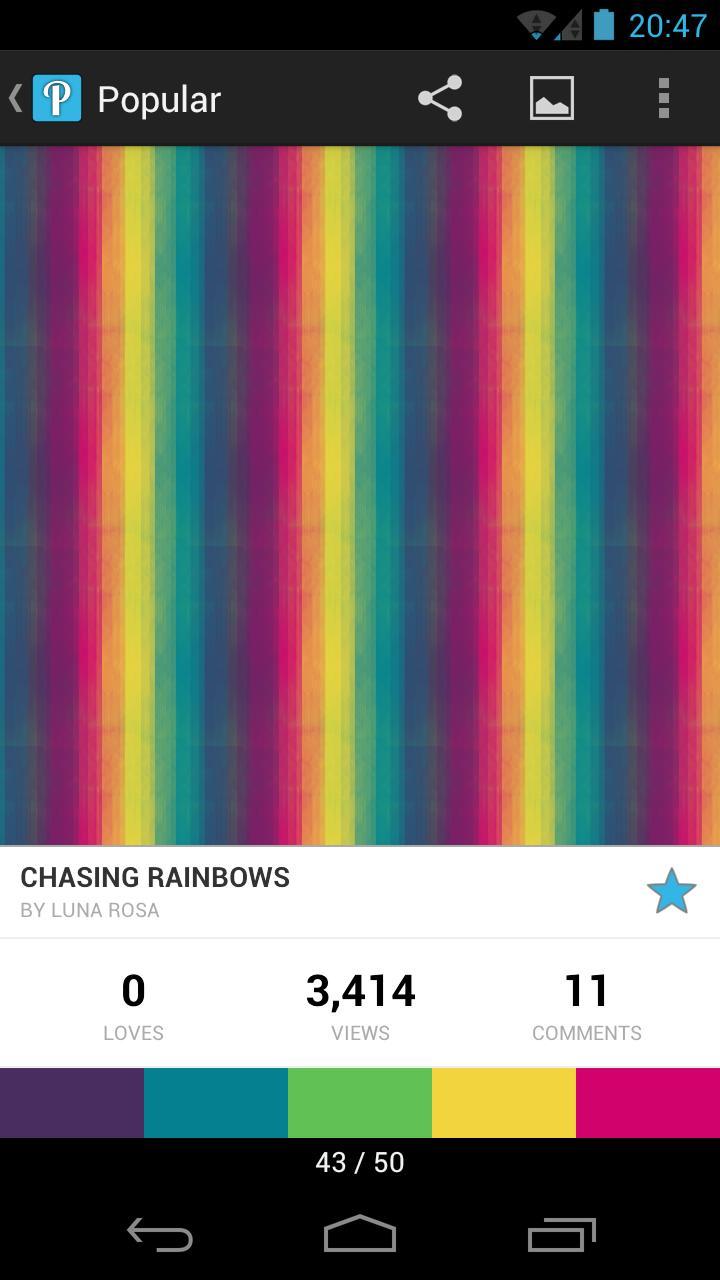Viewport: 720px width, 1280px height.
Task: Tap the system back button
Action: [160, 1235]
